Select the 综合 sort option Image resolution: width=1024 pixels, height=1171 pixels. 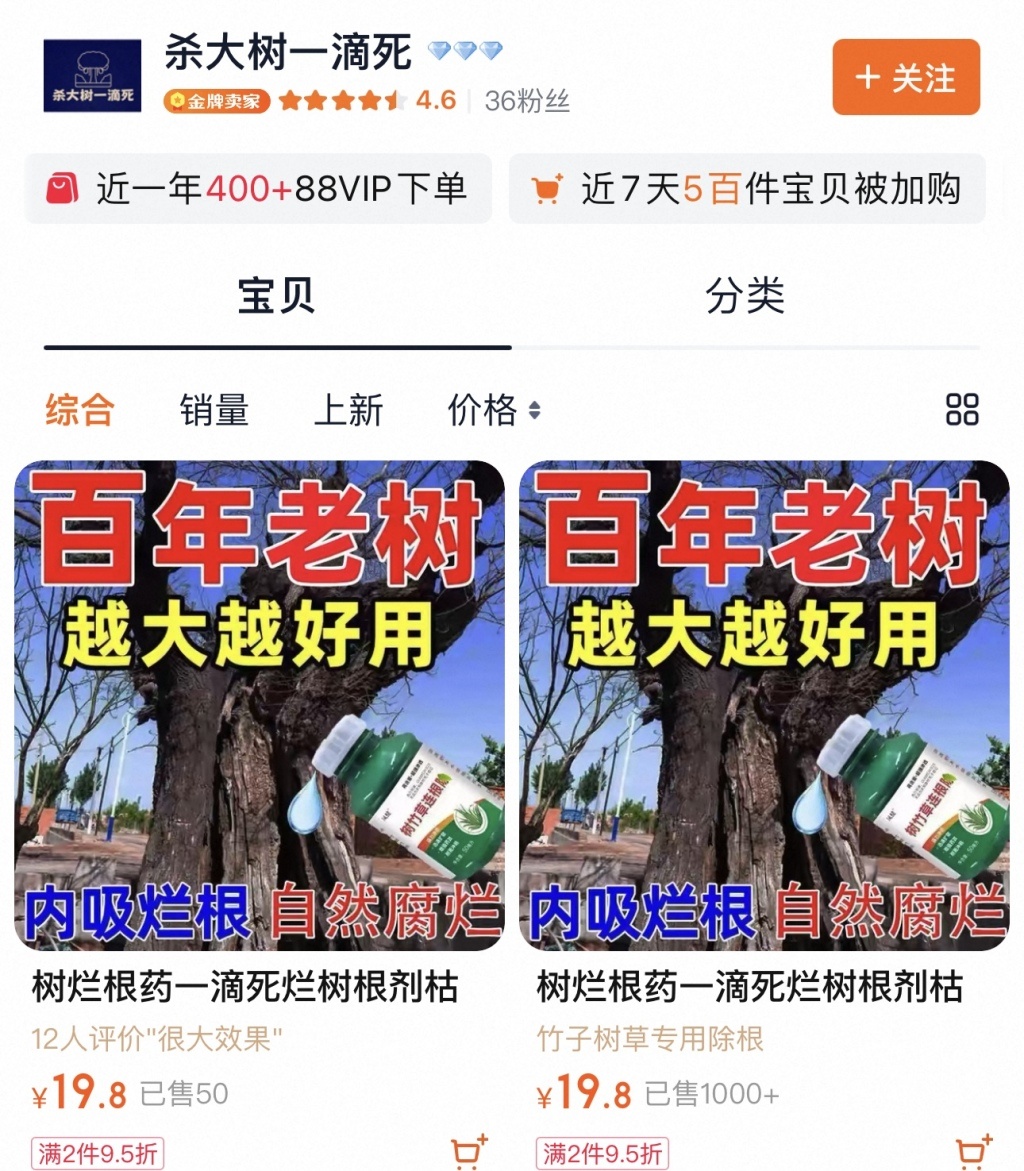pos(79,410)
